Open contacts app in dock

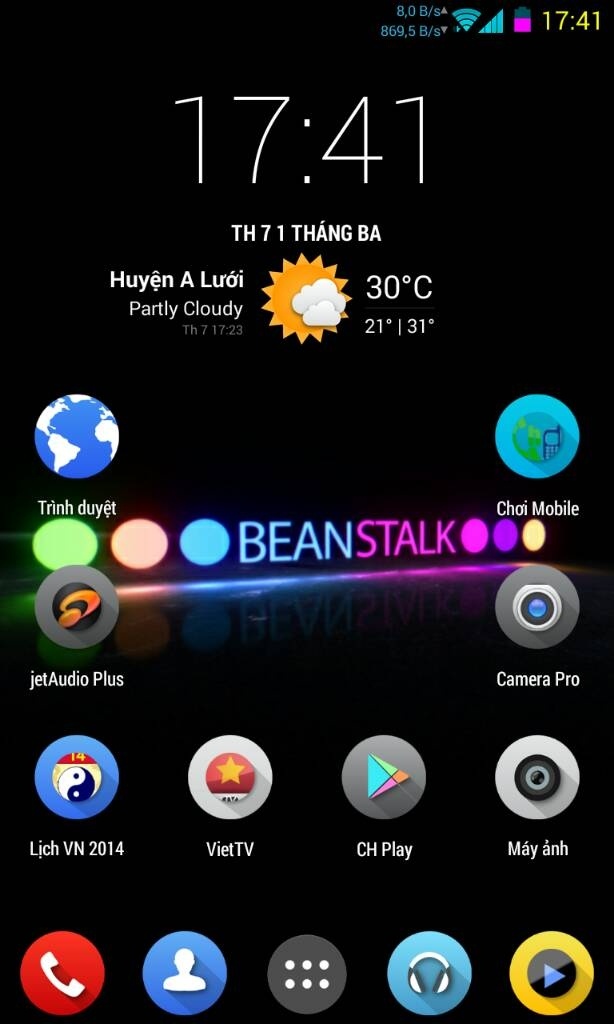pyautogui.click(x=184, y=973)
